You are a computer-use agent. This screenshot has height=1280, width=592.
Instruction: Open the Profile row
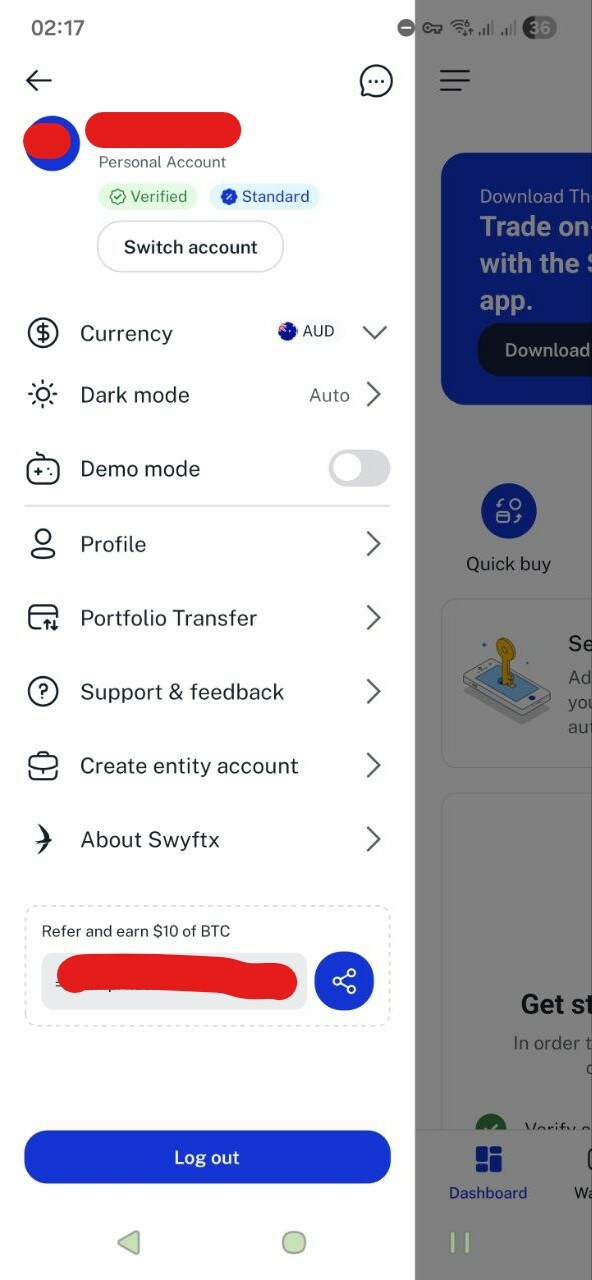tap(207, 544)
